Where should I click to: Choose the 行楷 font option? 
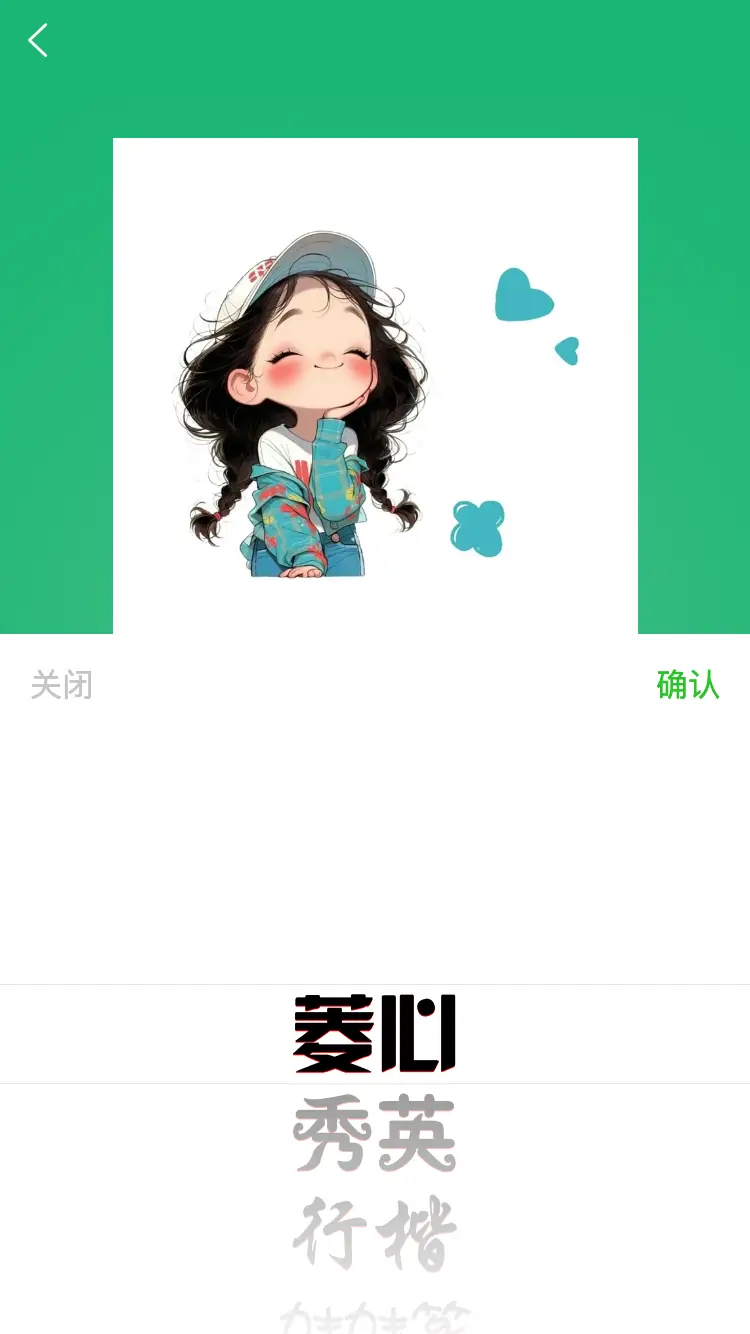[x=375, y=1233]
